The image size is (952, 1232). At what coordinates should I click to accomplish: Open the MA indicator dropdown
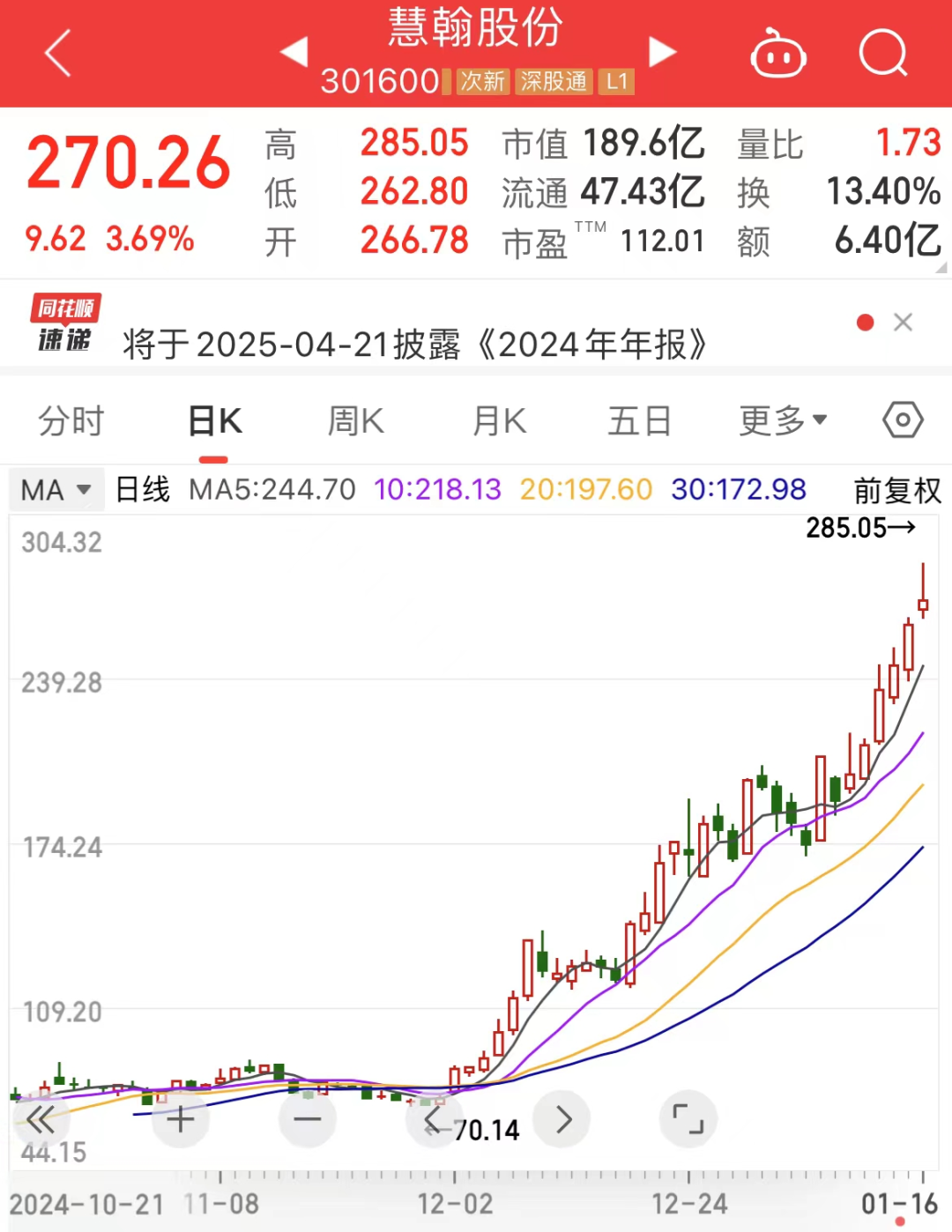pyautogui.click(x=56, y=489)
